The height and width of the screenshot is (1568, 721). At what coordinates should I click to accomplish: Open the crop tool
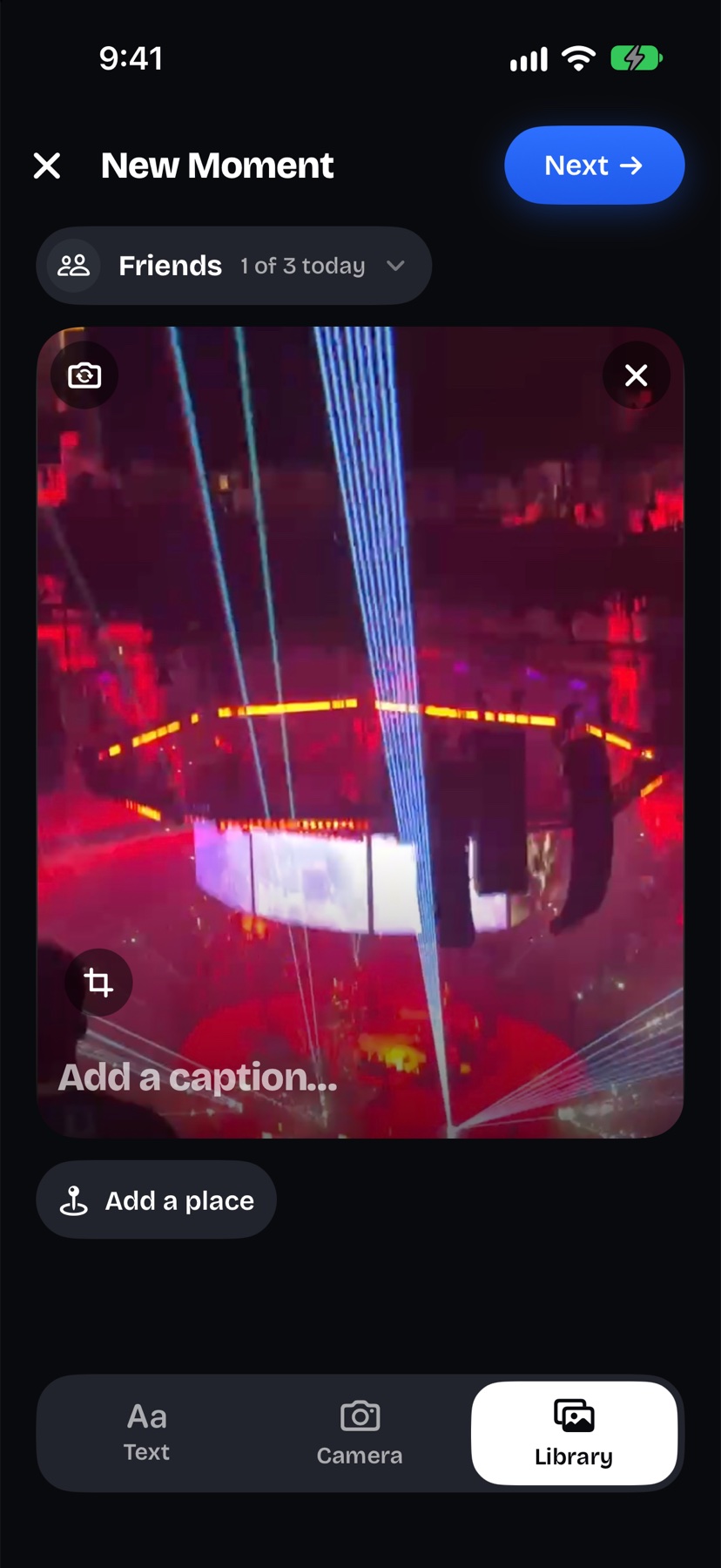[x=98, y=983]
